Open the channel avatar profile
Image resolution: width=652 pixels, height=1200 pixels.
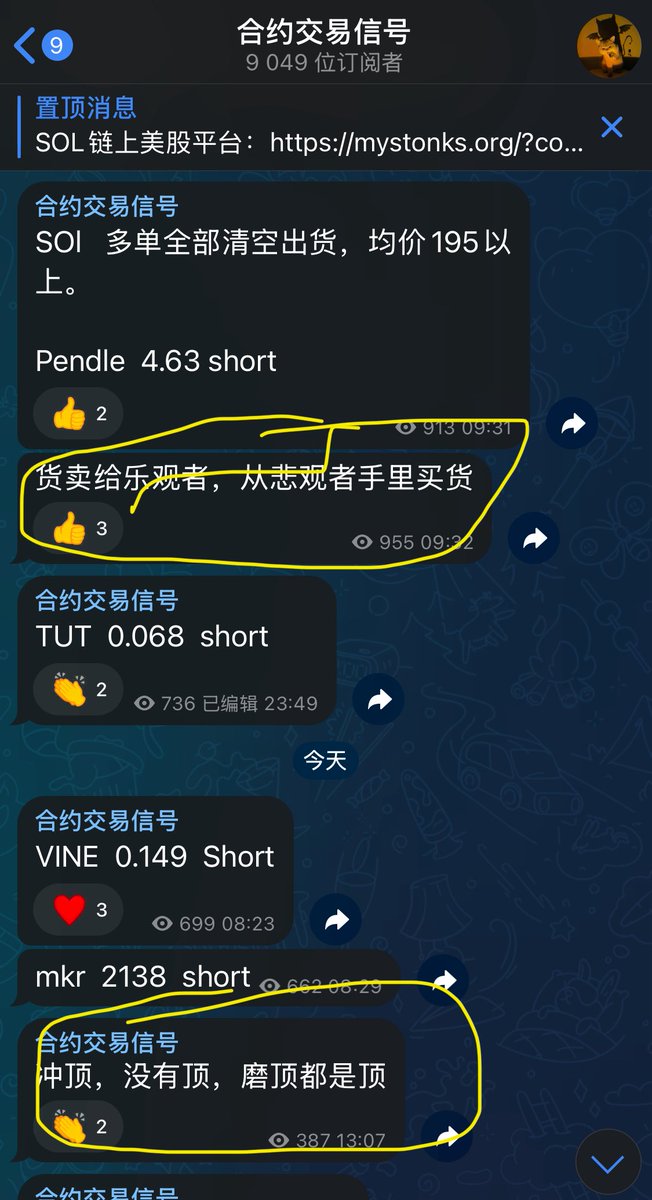tap(610, 44)
